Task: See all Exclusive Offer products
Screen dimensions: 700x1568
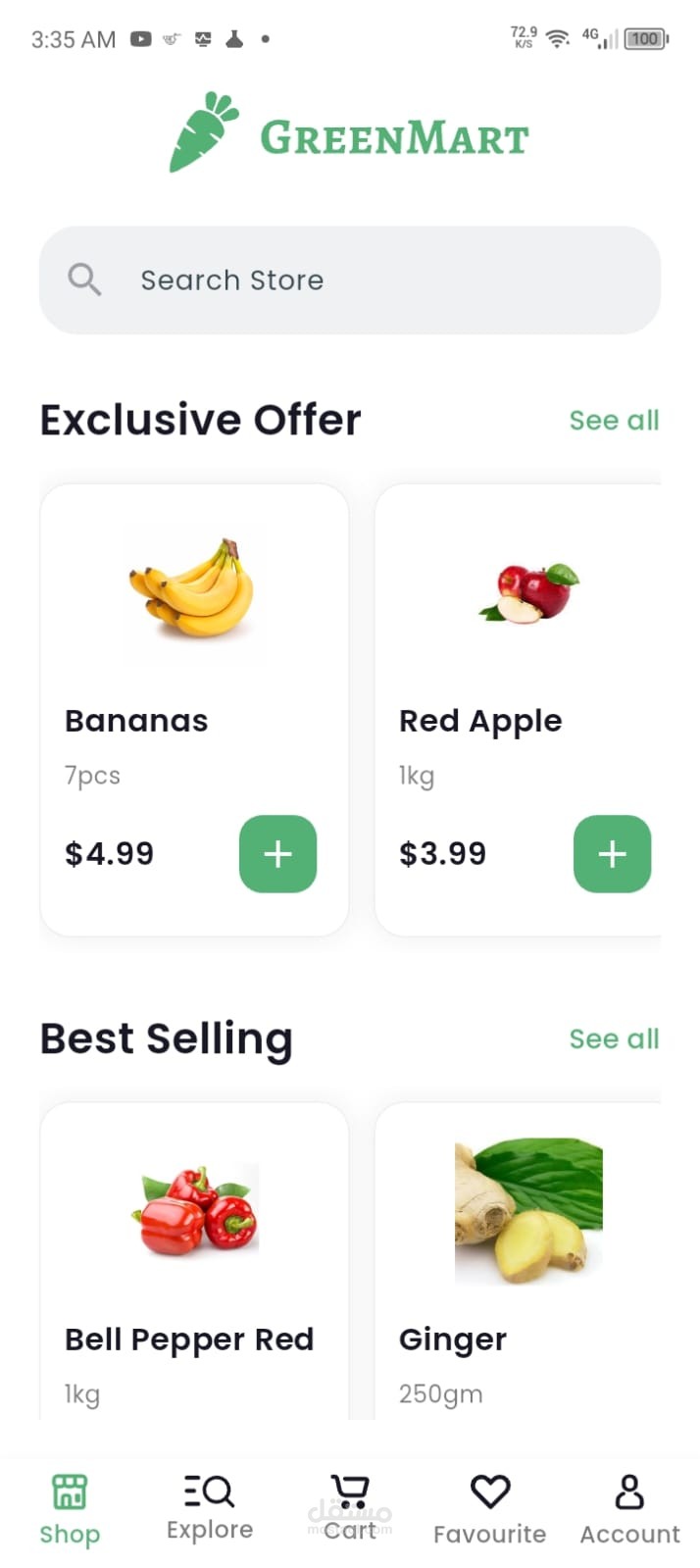Action: (x=614, y=421)
